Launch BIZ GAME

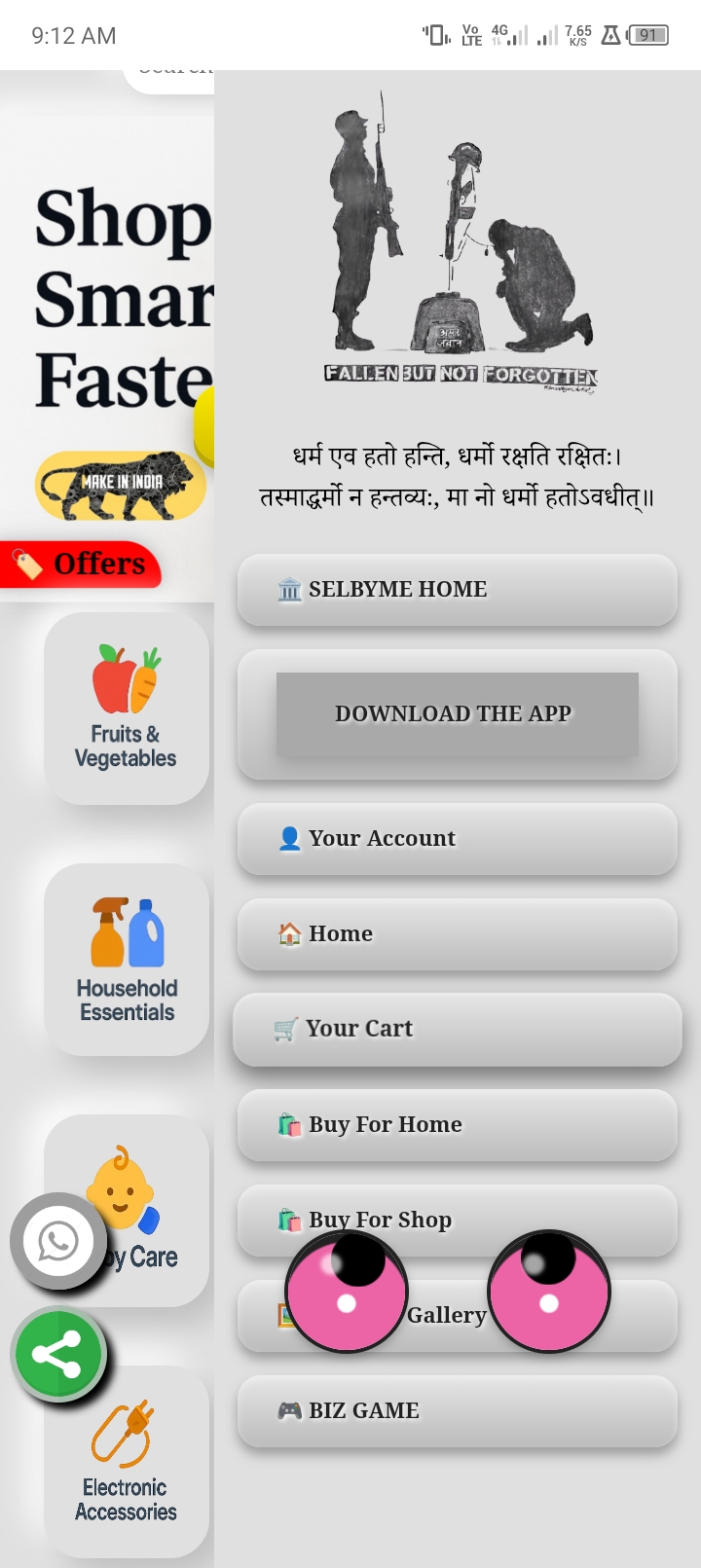pyautogui.click(x=457, y=1411)
